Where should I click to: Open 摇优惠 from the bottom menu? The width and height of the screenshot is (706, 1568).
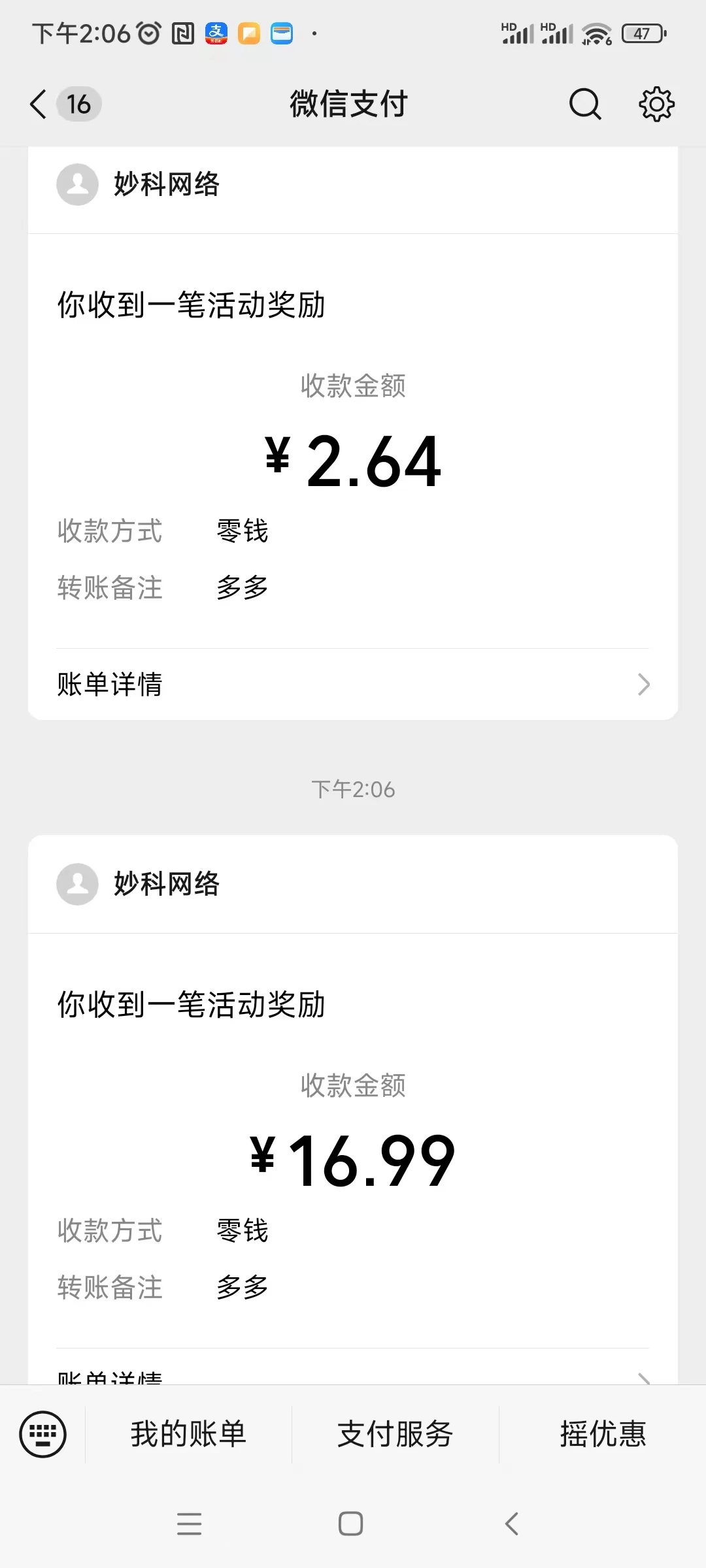point(602,1435)
